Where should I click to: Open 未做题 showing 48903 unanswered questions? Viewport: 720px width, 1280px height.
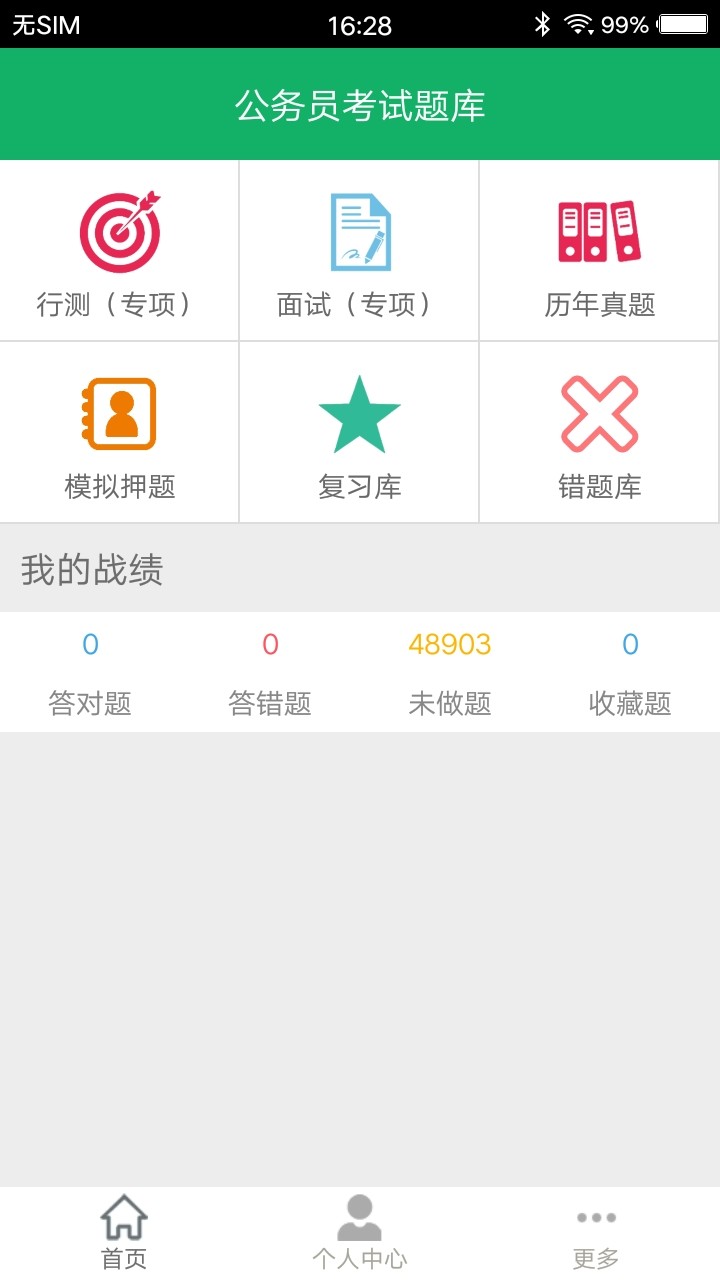(x=450, y=672)
